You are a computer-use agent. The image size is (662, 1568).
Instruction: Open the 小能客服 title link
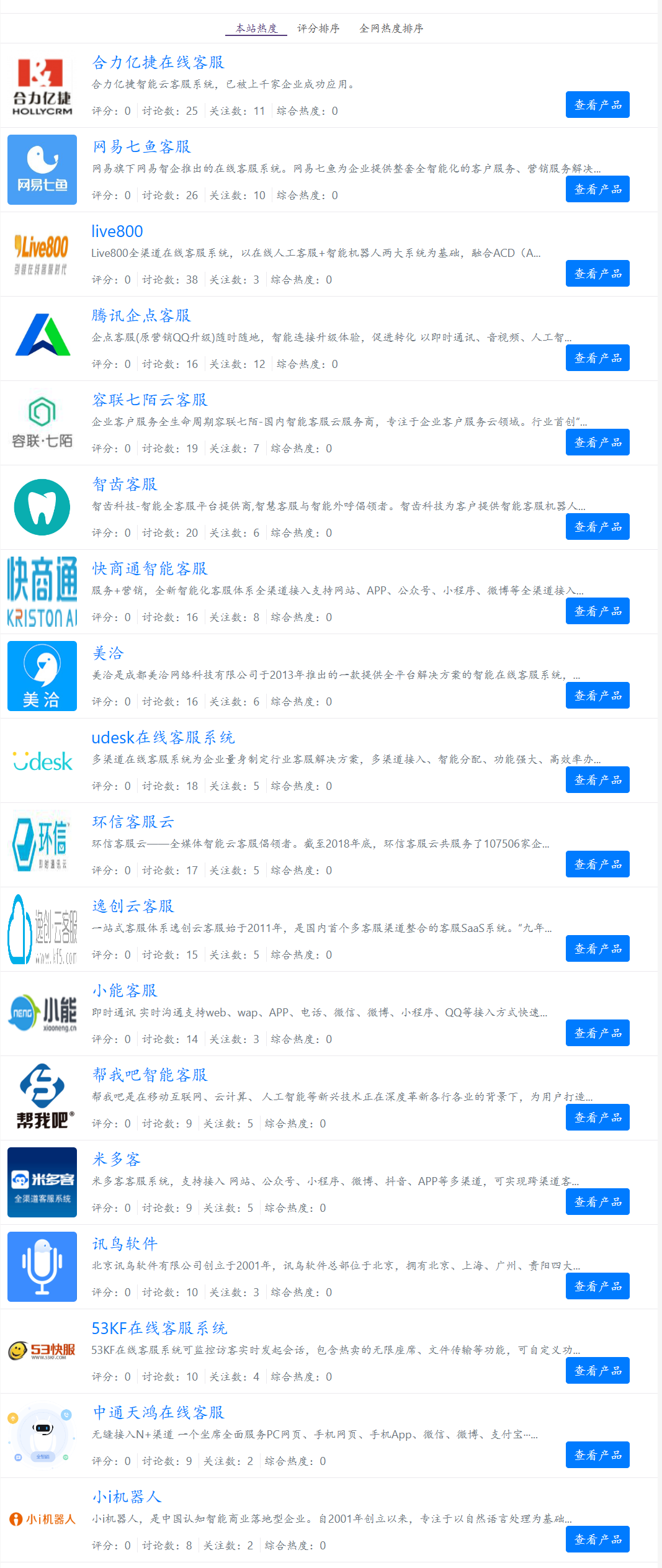125,991
